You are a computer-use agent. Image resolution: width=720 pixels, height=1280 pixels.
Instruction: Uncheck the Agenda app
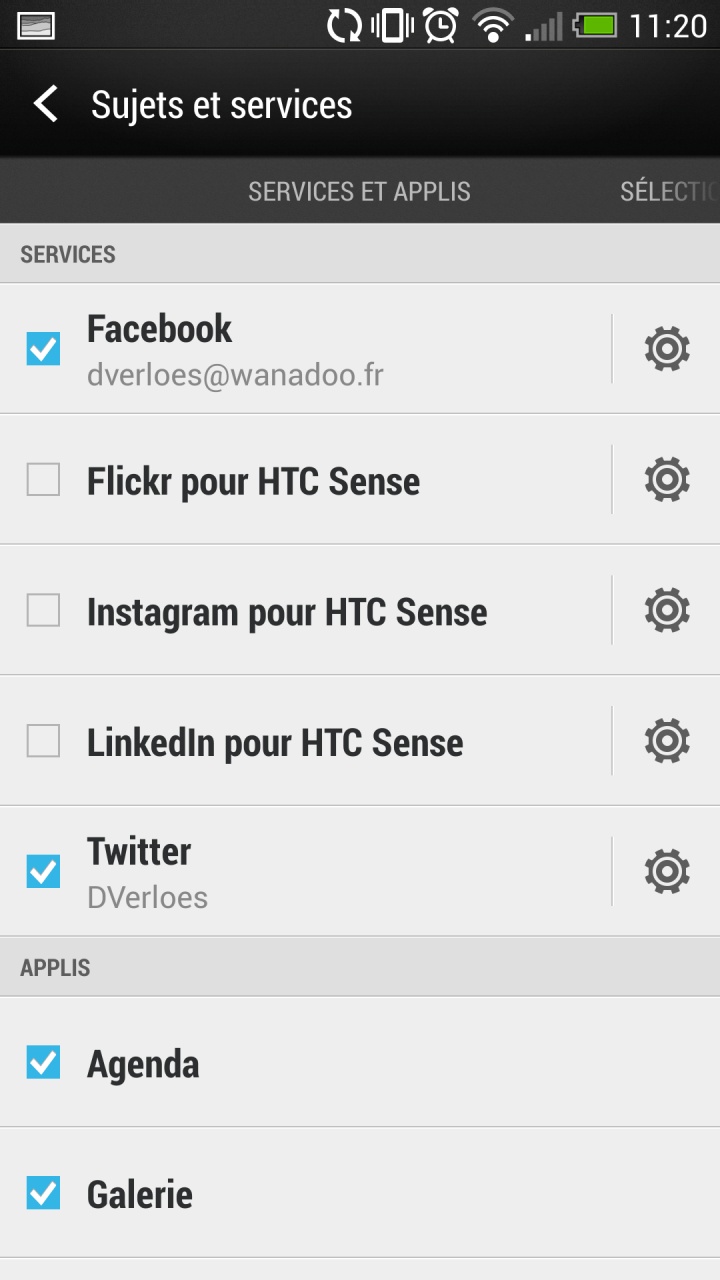tap(43, 1062)
